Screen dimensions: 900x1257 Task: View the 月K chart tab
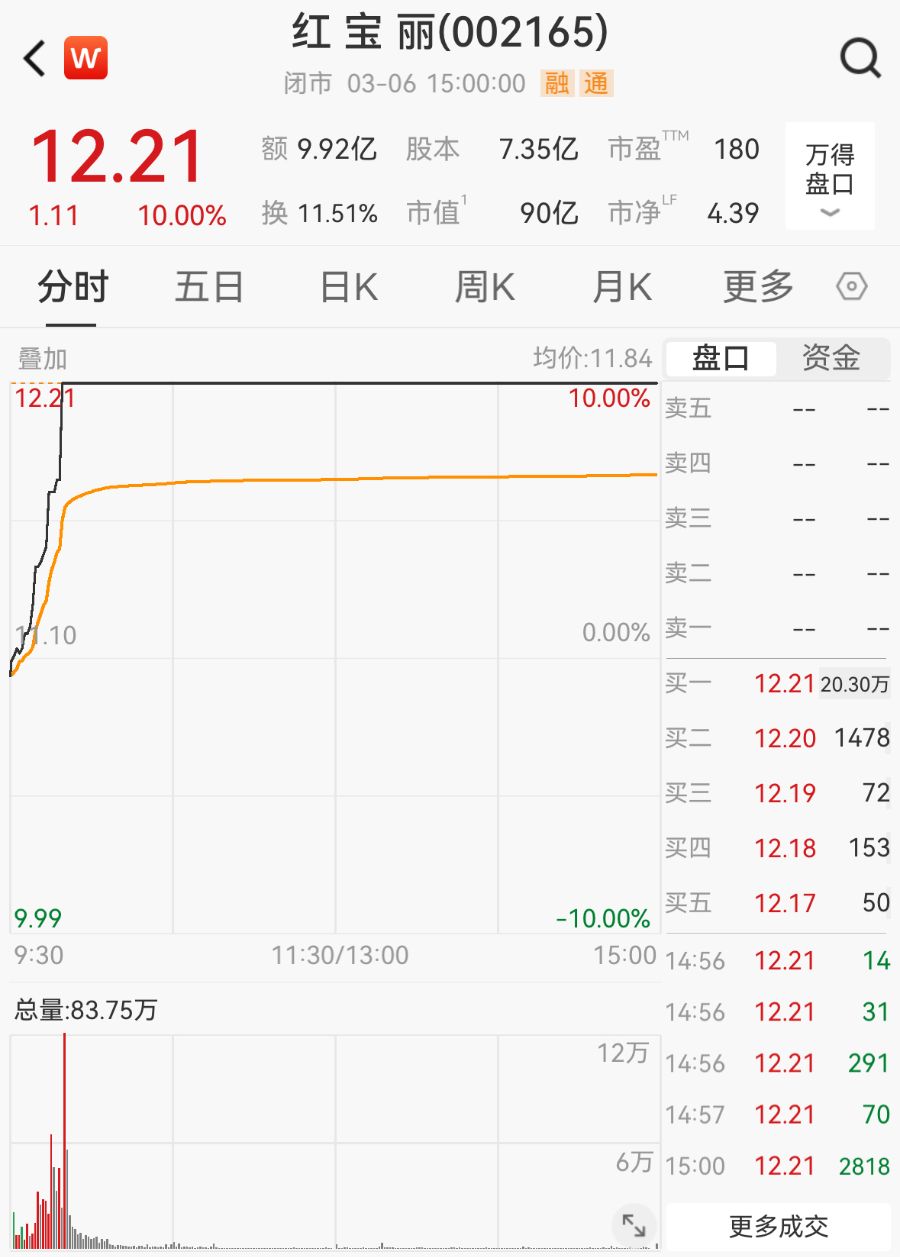click(621, 288)
